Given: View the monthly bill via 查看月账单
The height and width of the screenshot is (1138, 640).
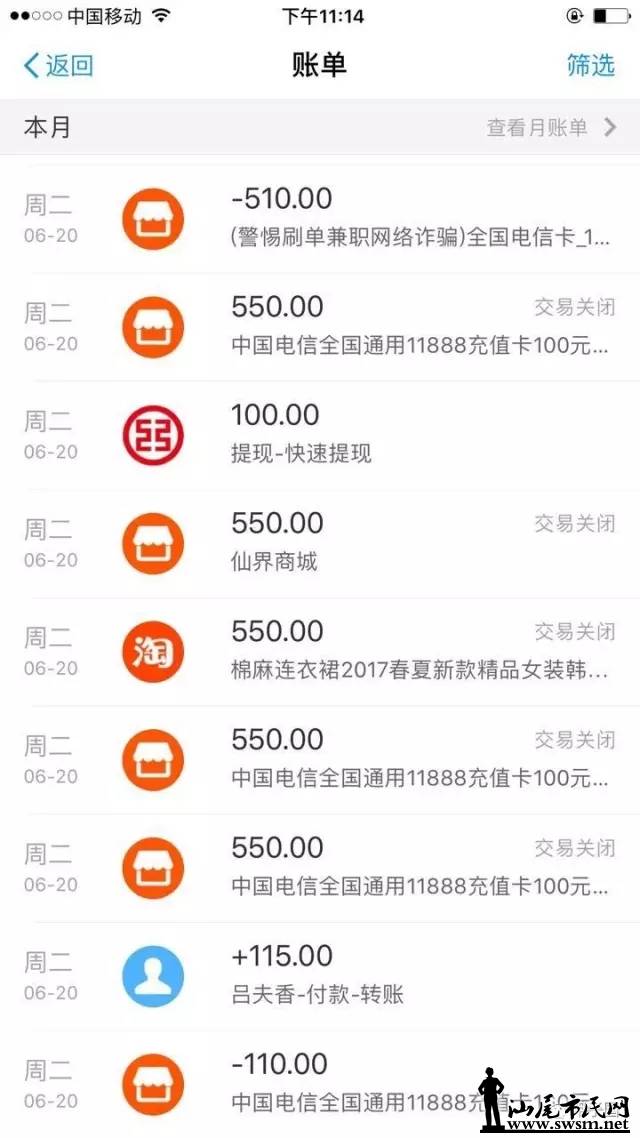Looking at the screenshot, I should [x=550, y=128].
